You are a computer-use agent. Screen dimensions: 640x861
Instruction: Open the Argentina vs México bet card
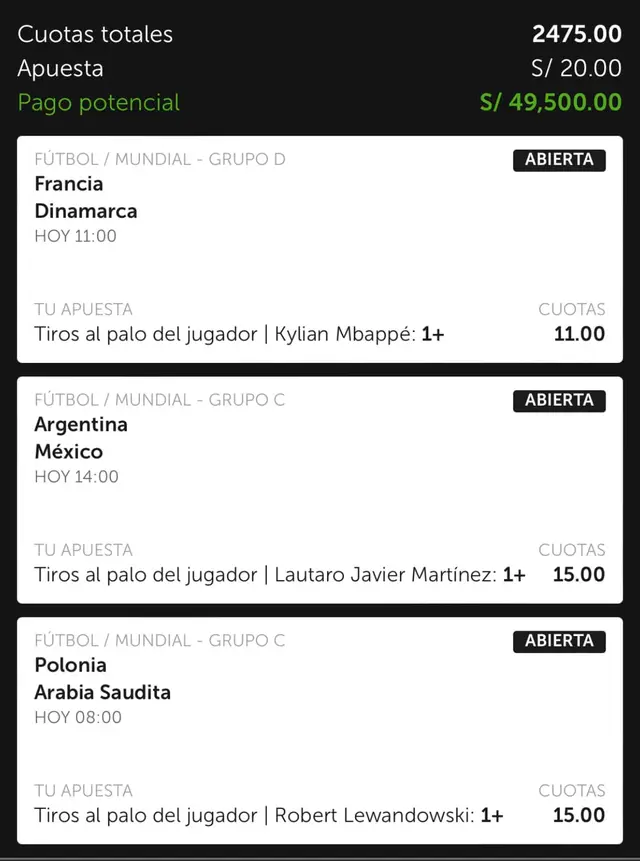(319, 489)
